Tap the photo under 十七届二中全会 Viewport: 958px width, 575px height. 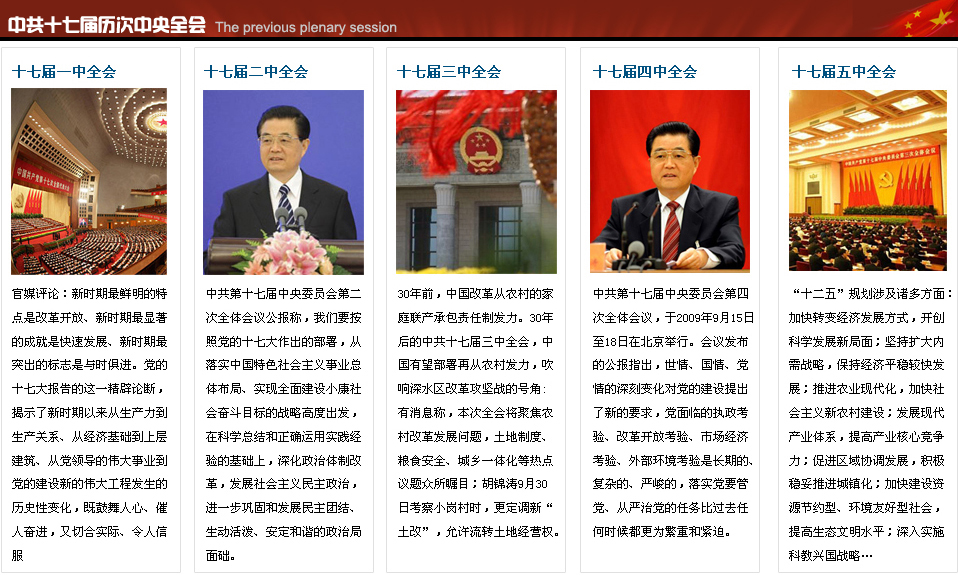[x=283, y=181]
